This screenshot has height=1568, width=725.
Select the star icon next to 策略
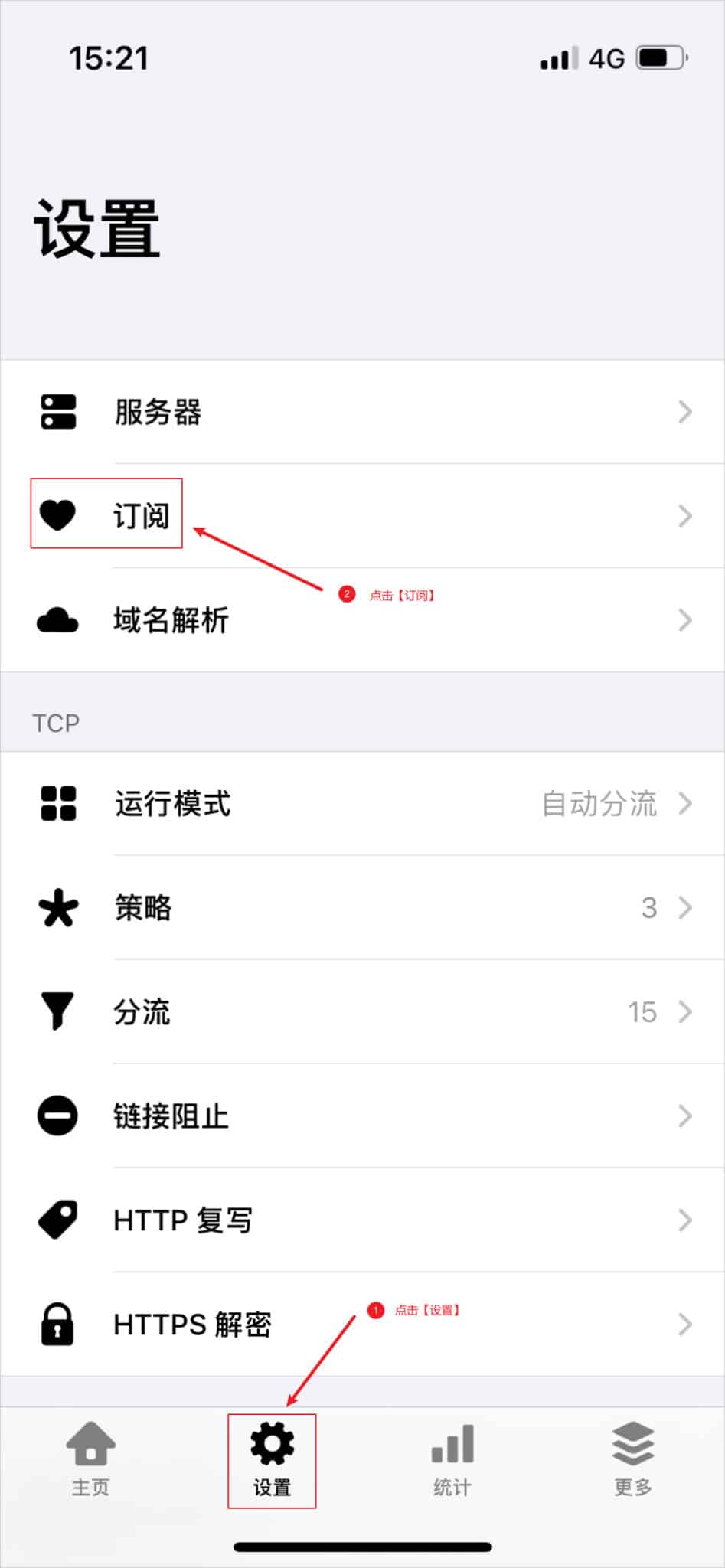pos(57,908)
